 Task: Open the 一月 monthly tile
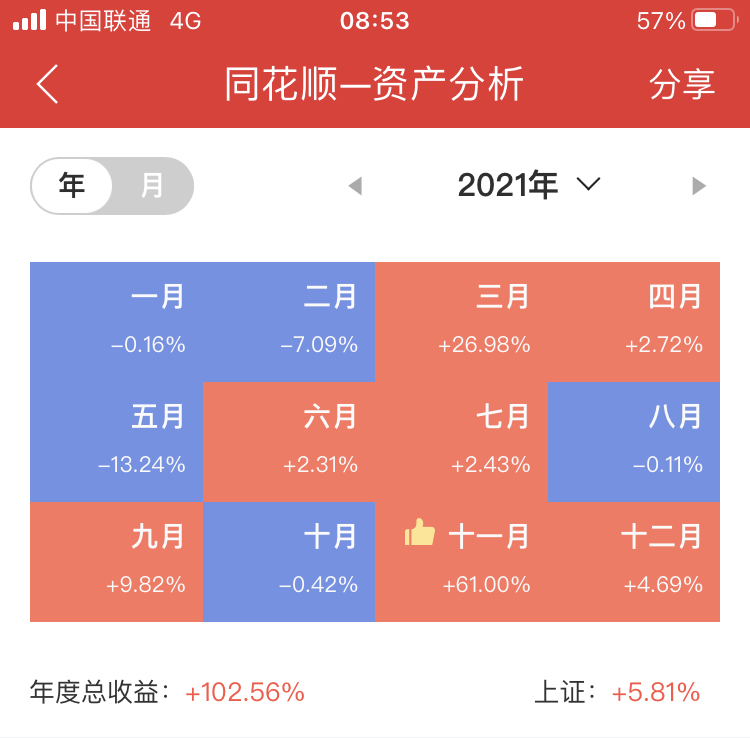(117, 321)
